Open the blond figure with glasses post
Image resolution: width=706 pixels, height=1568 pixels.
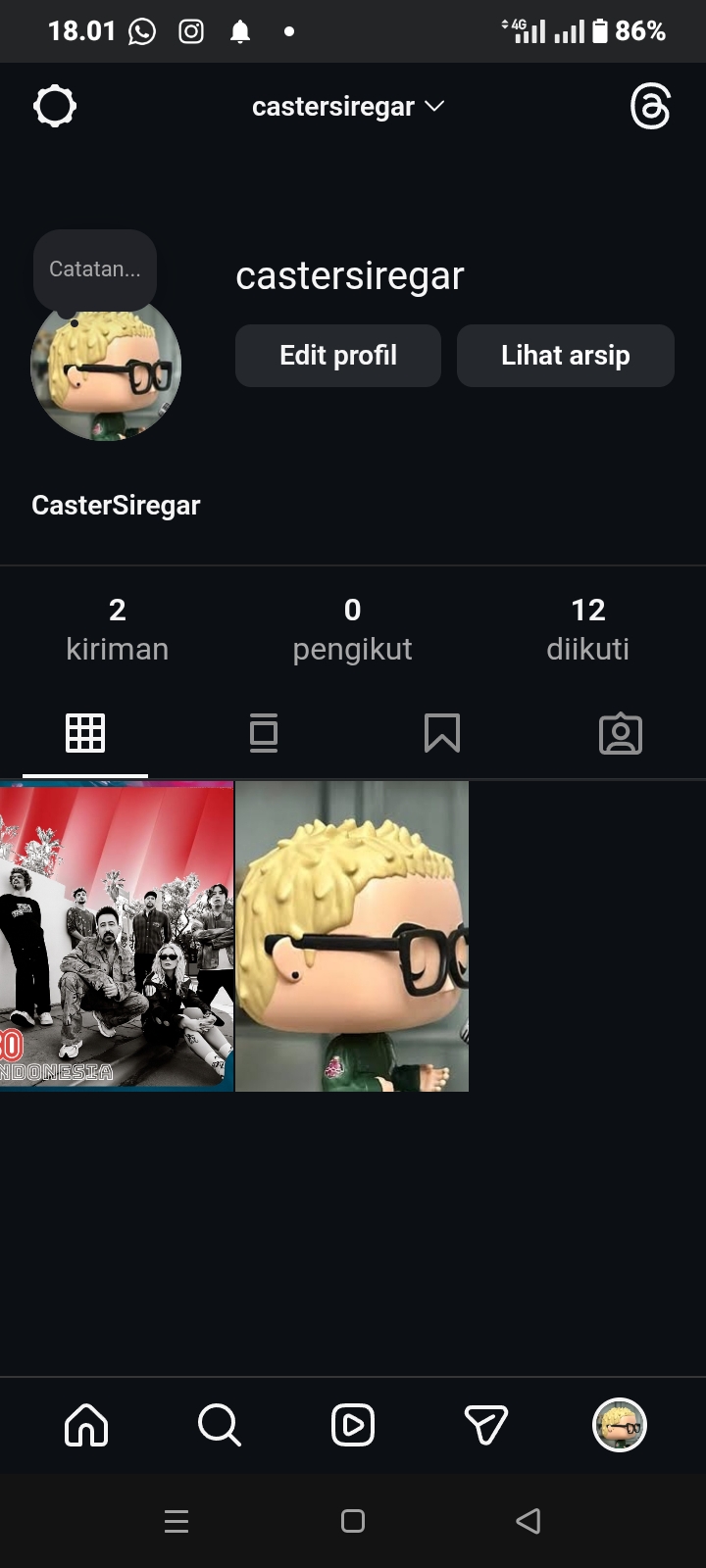click(352, 936)
